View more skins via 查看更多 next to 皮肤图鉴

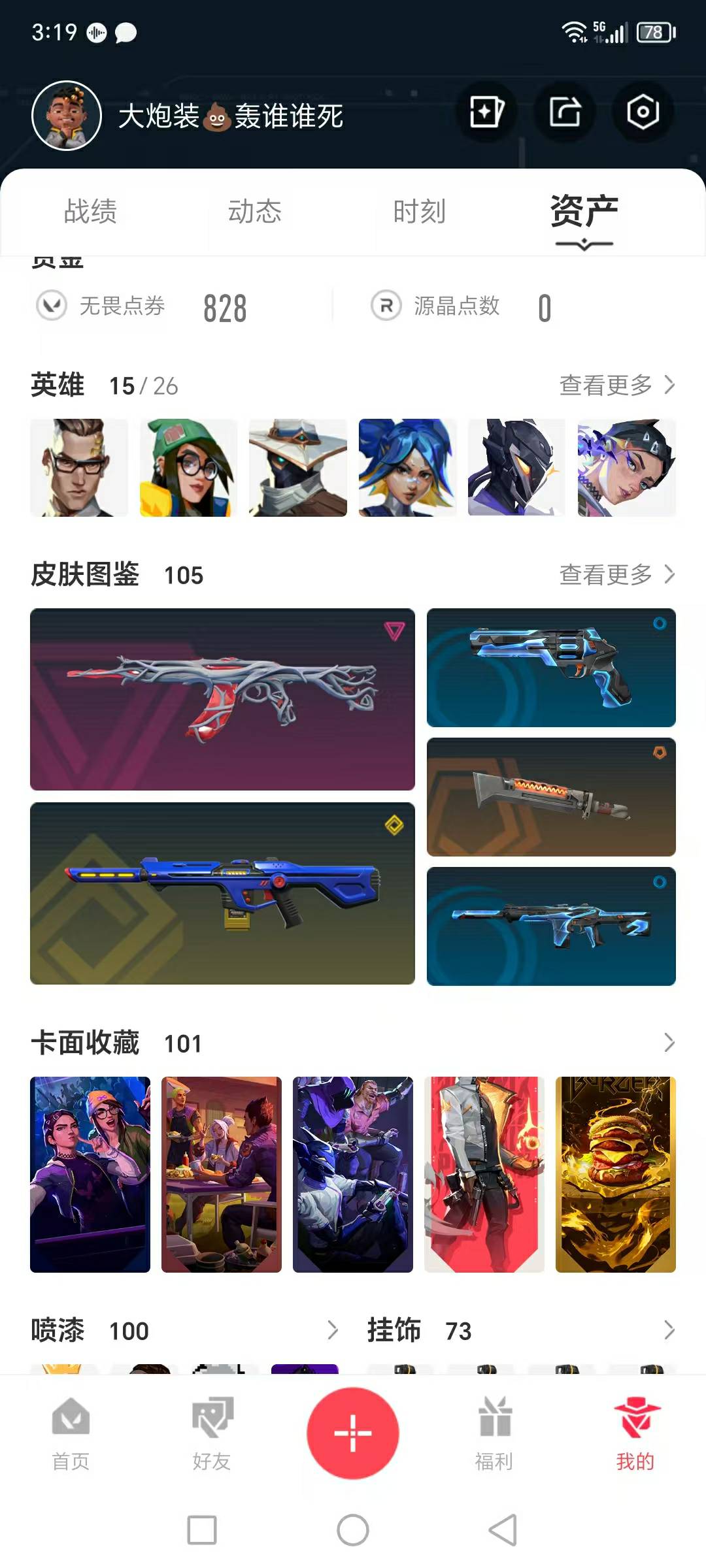click(x=616, y=574)
